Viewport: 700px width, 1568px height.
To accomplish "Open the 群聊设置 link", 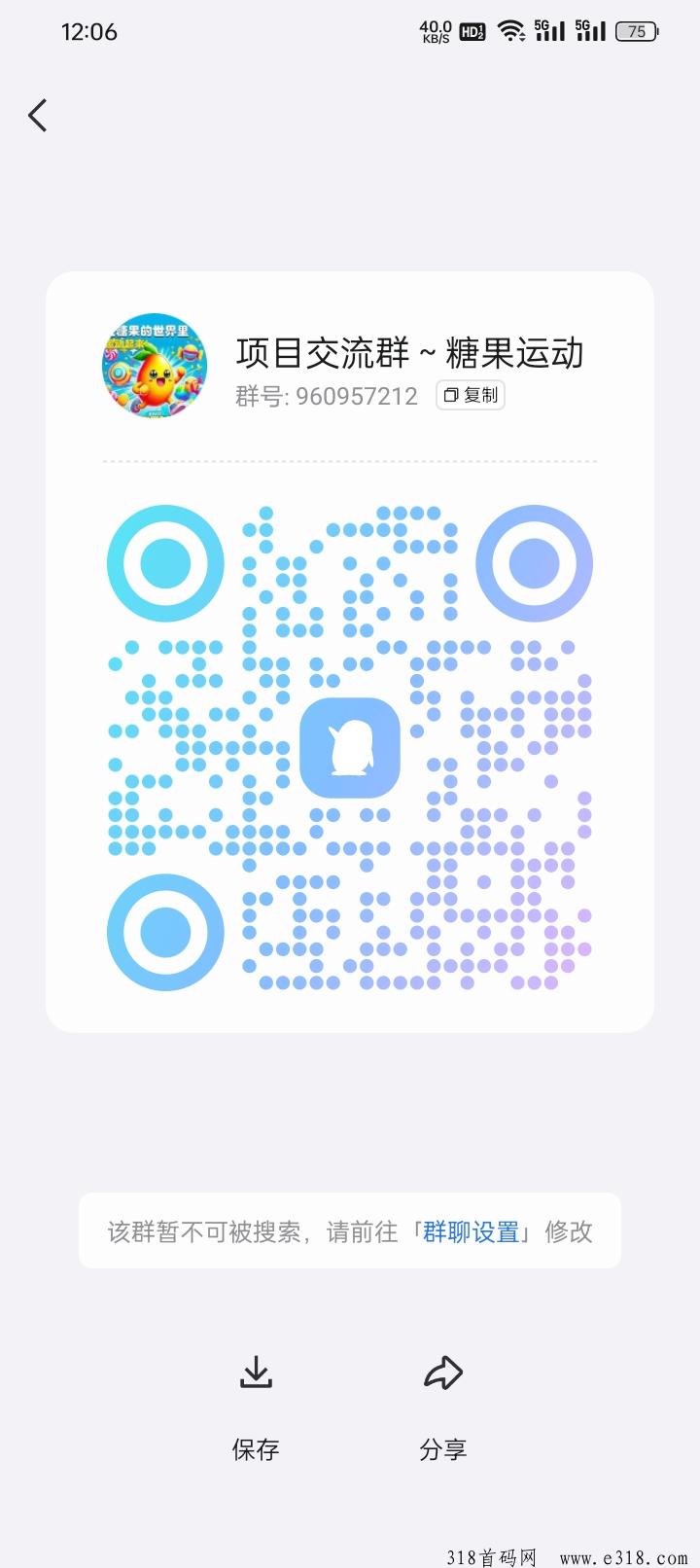I will point(472,1231).
